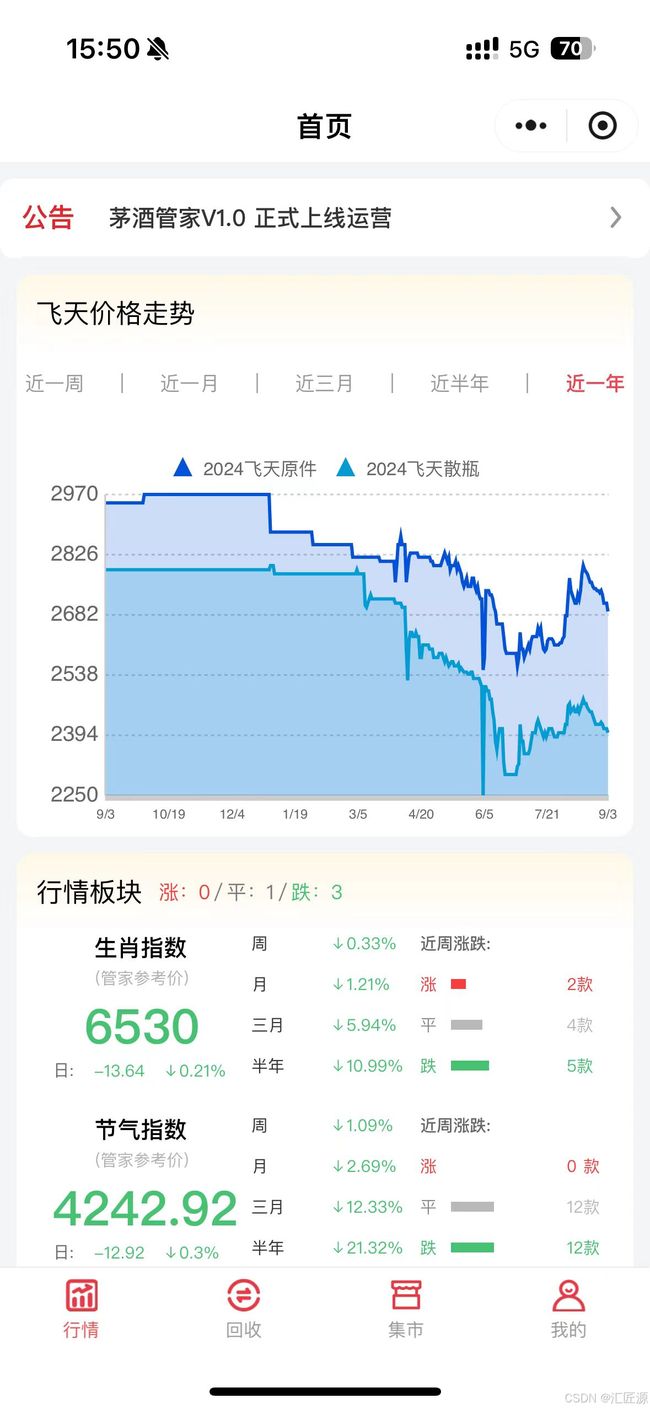Viewport: 650px width, 1409px height.
Task: Switch to the 集市 tab
Action: [406, 1309]
